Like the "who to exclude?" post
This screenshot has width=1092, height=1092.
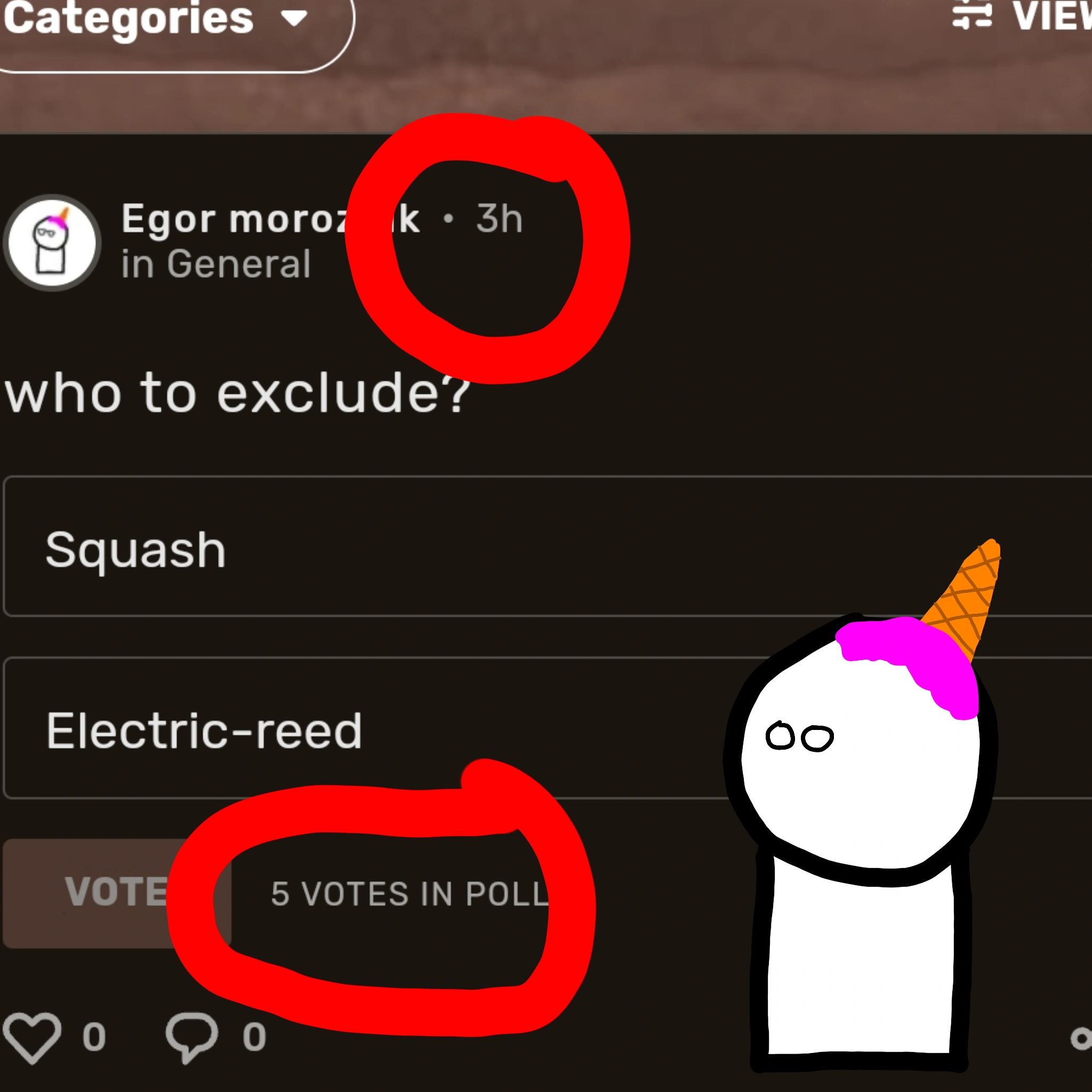[x=32, y=1037]
